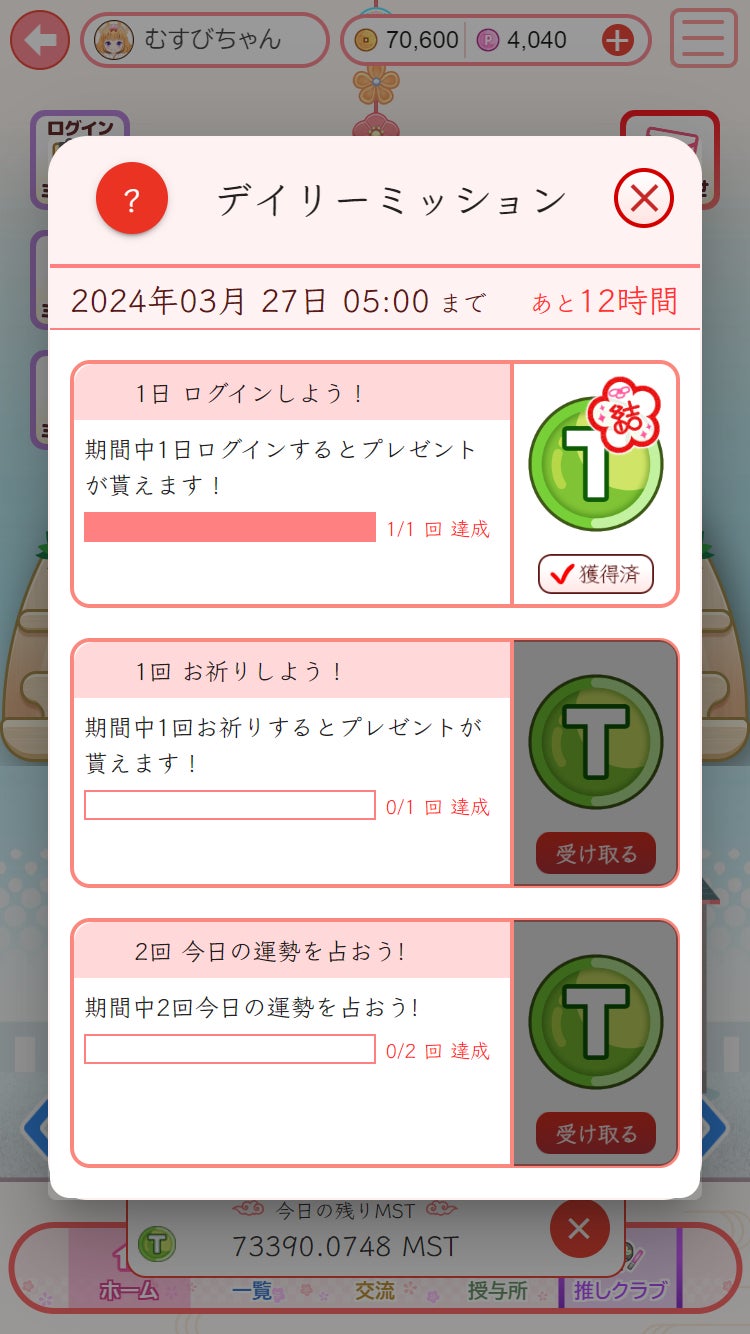Tap 受け取る for the お祈りしよう mission
The image size is (750, 1334).
596,855
